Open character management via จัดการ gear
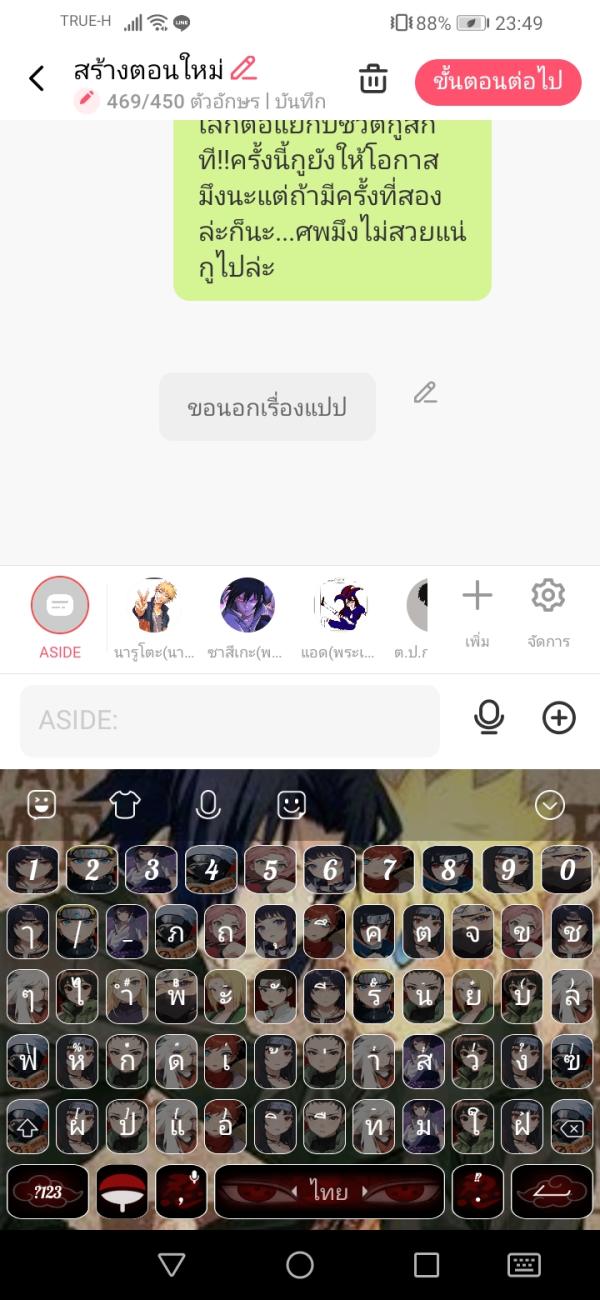 pos(548,608)
